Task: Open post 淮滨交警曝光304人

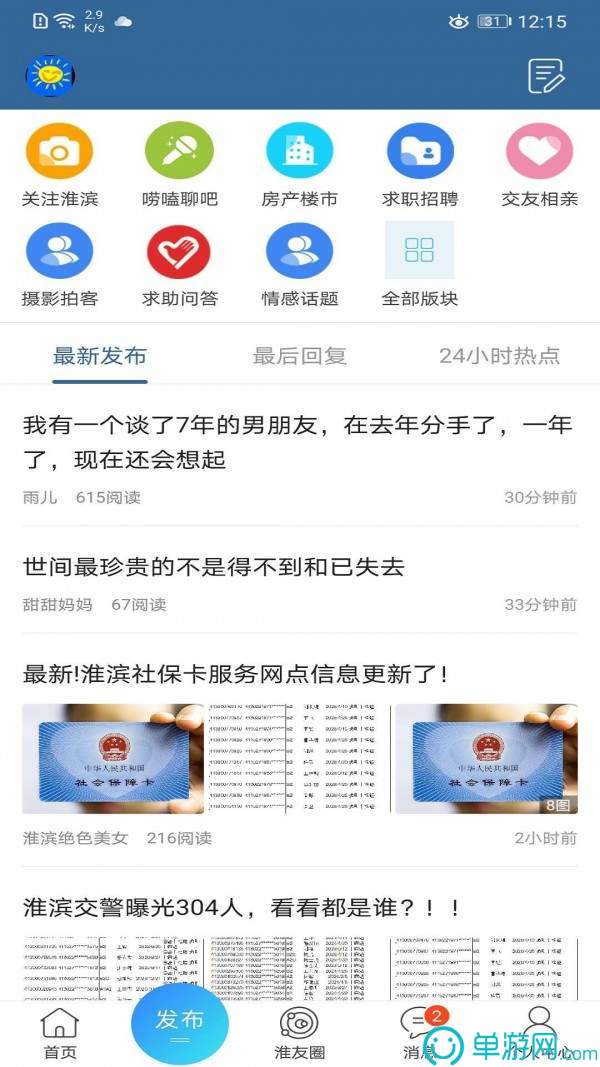Action: (x=242, y=908)
